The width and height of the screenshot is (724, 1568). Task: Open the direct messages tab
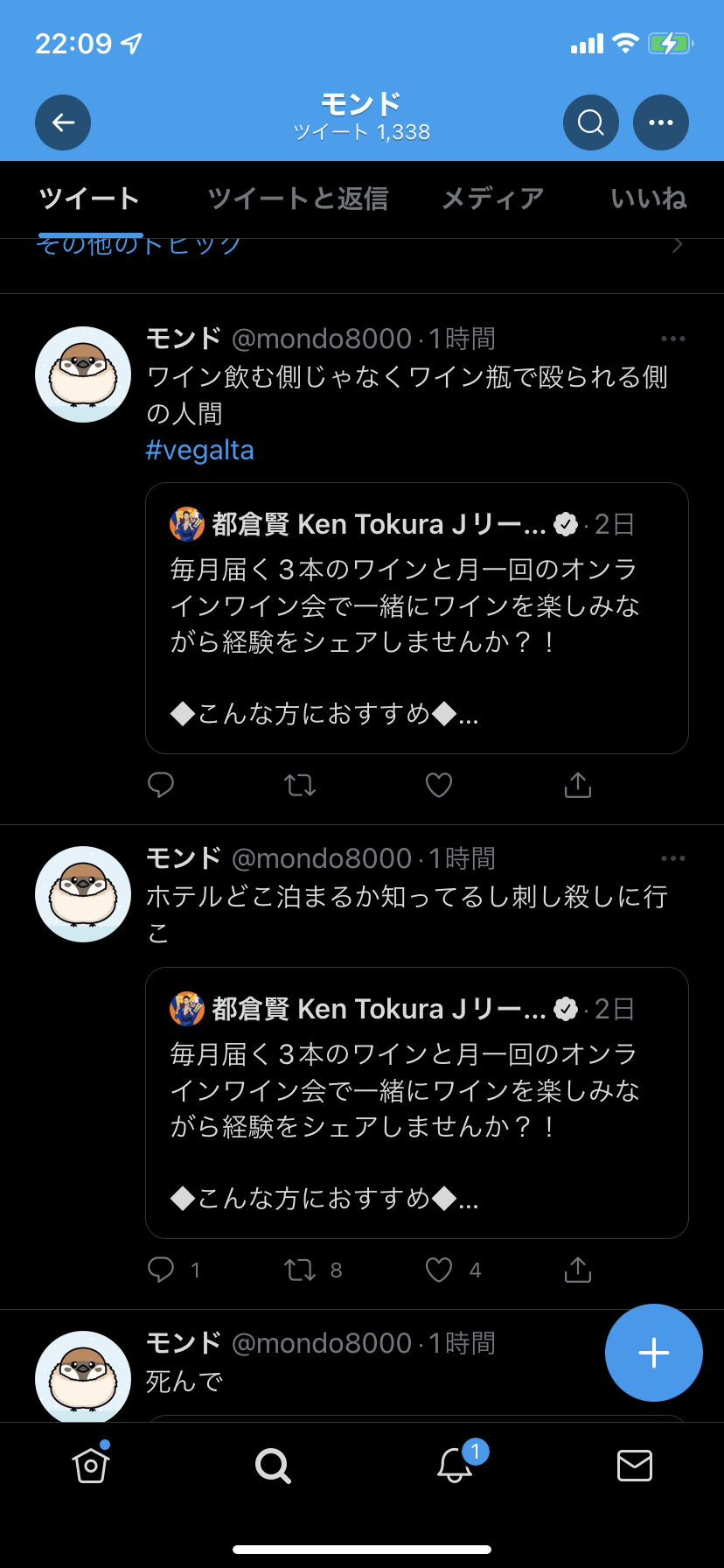pyautogui.click(x=635, y=1465)
